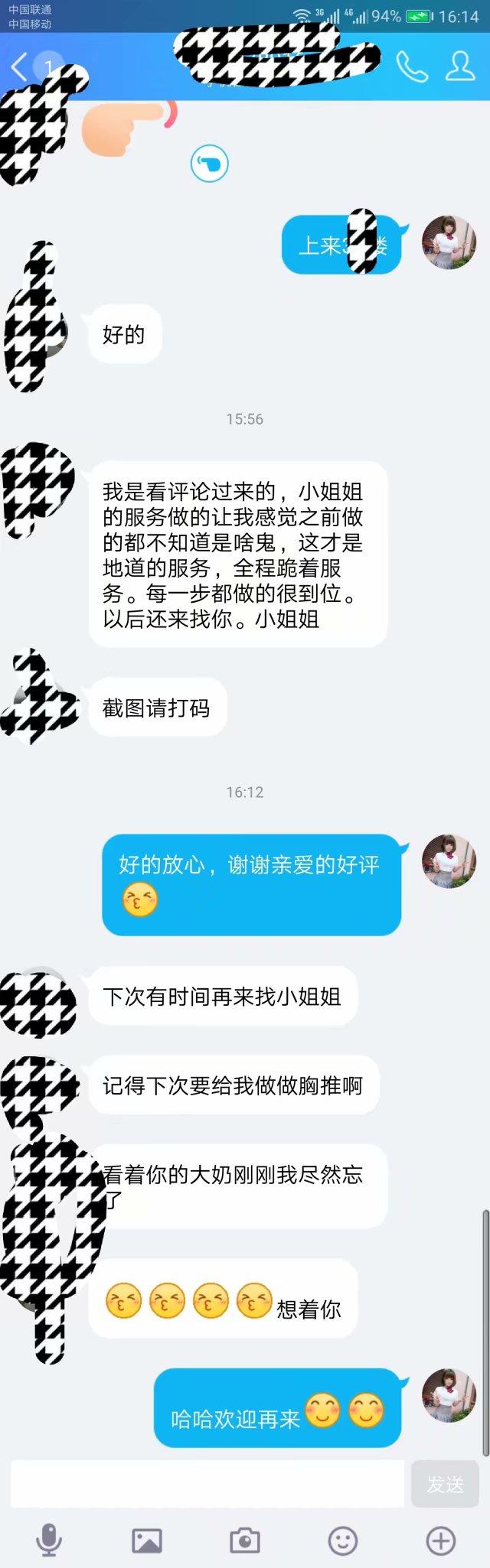490x1568 pixels.
Task: Tap the round poke-back icon
Action: click(209, 163)
